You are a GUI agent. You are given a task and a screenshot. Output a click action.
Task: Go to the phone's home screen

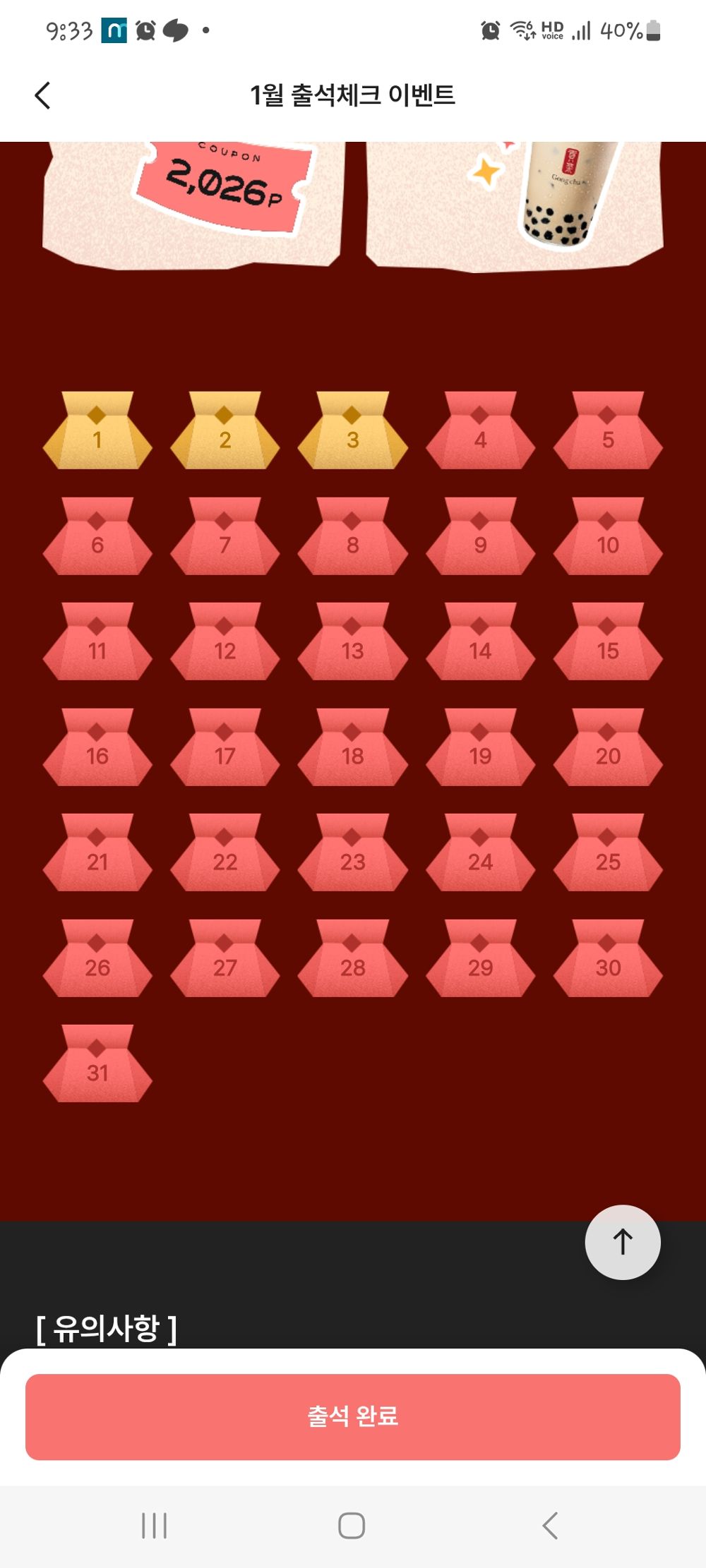click(x=352, y=1525)
